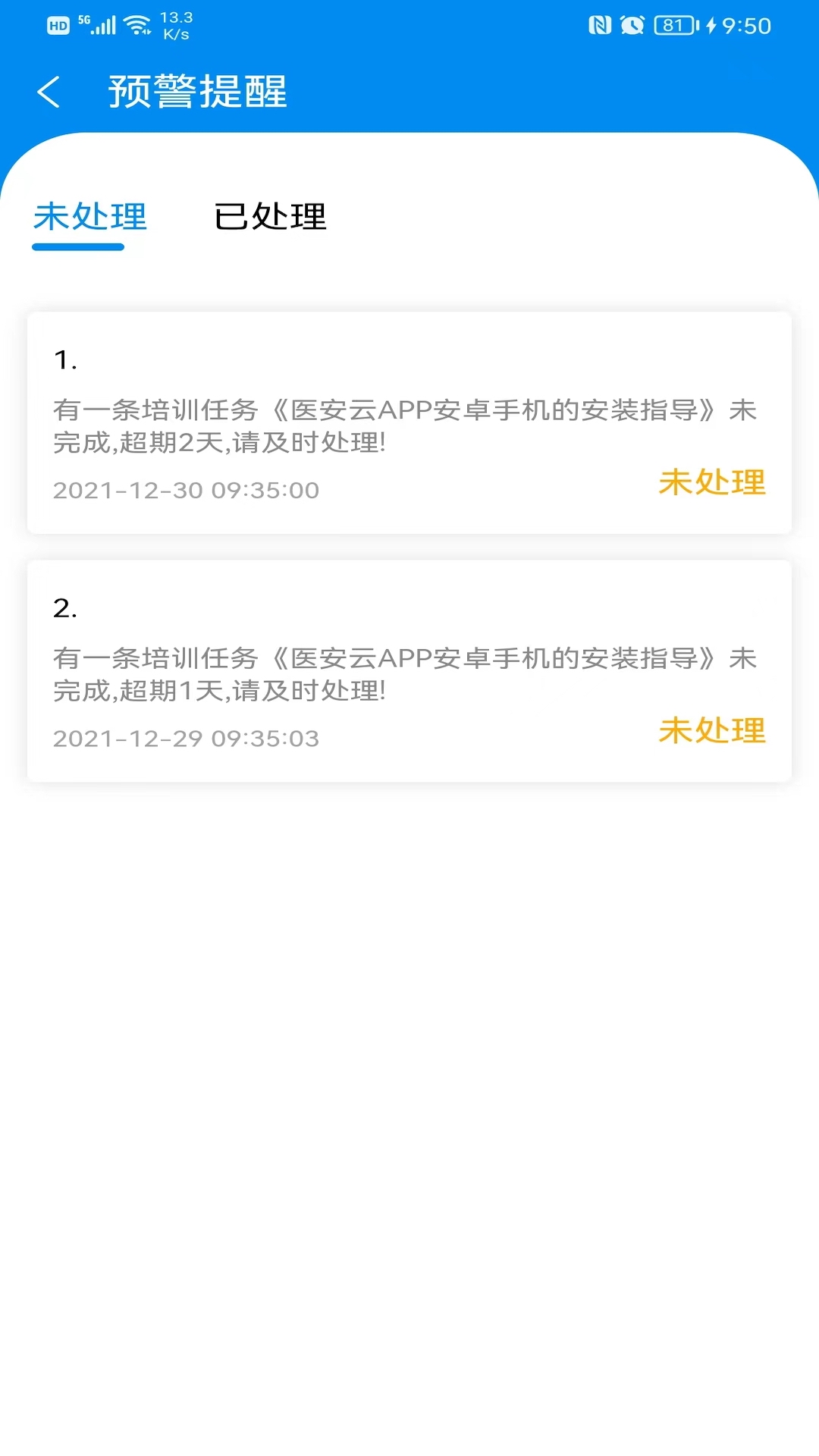Viewport: 819px width, 1456px height.
Task: Click the charging lightning bolt icon
Action: pos(711,24)
